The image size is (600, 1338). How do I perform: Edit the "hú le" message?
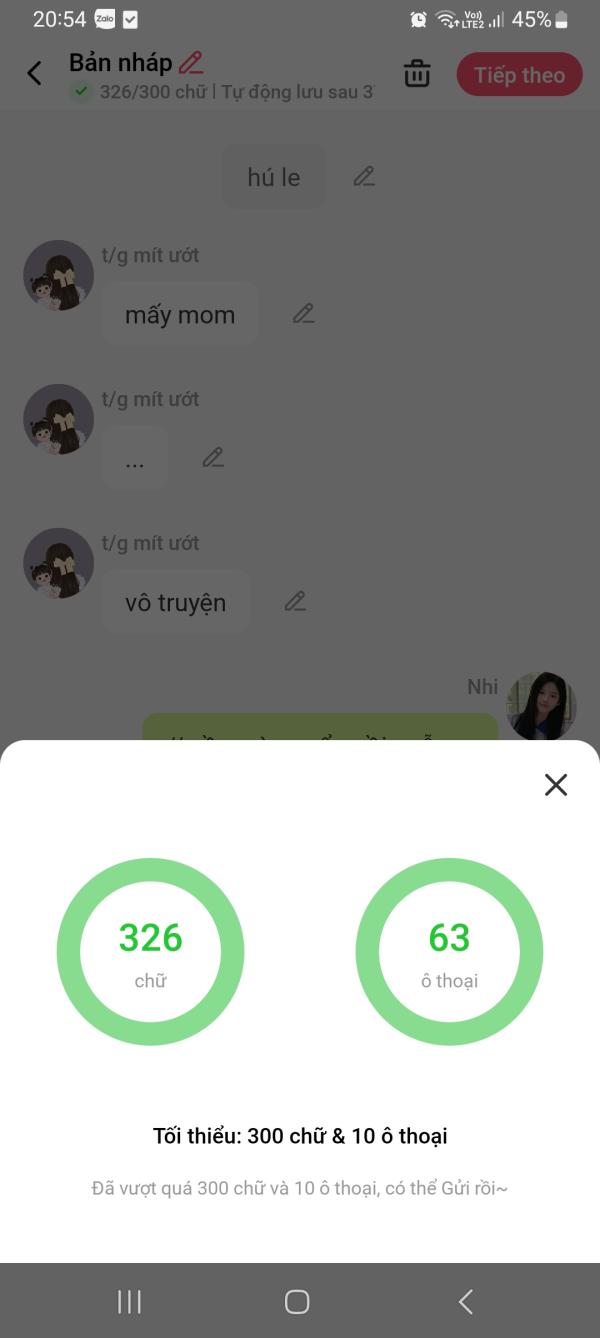(x=364, y=177)
